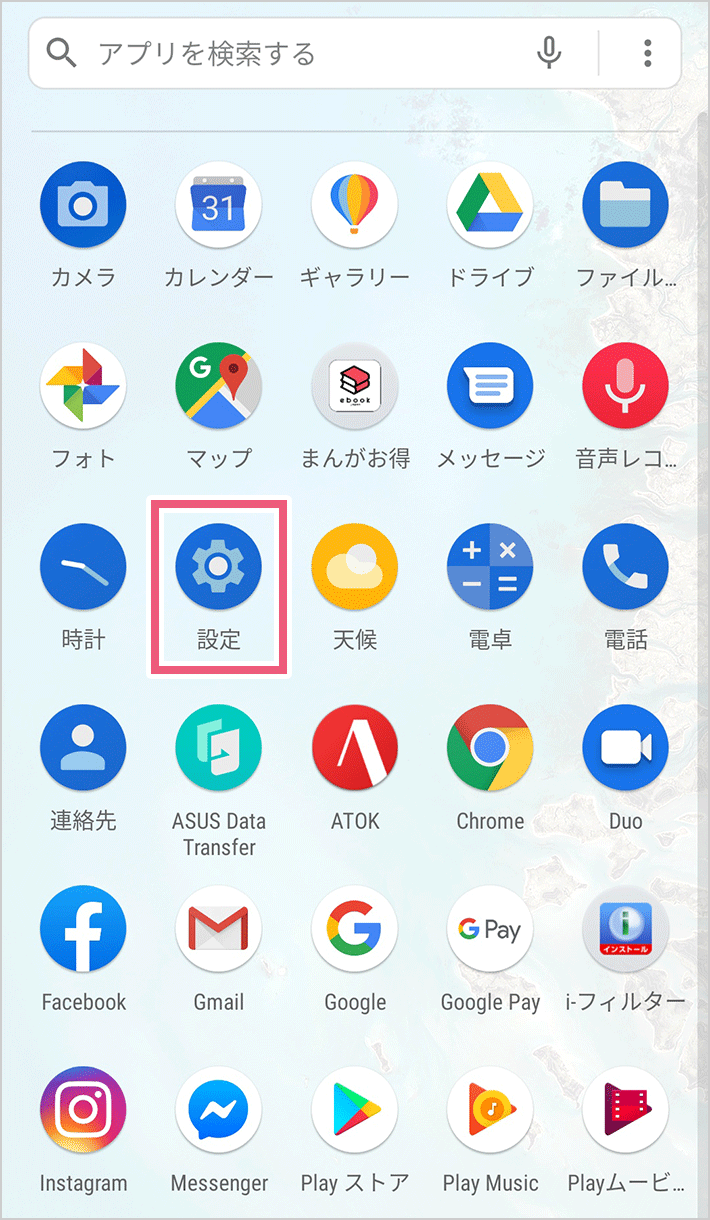
Task: Open the 連絡先 contacts app
Action: (x=83, y=748)
